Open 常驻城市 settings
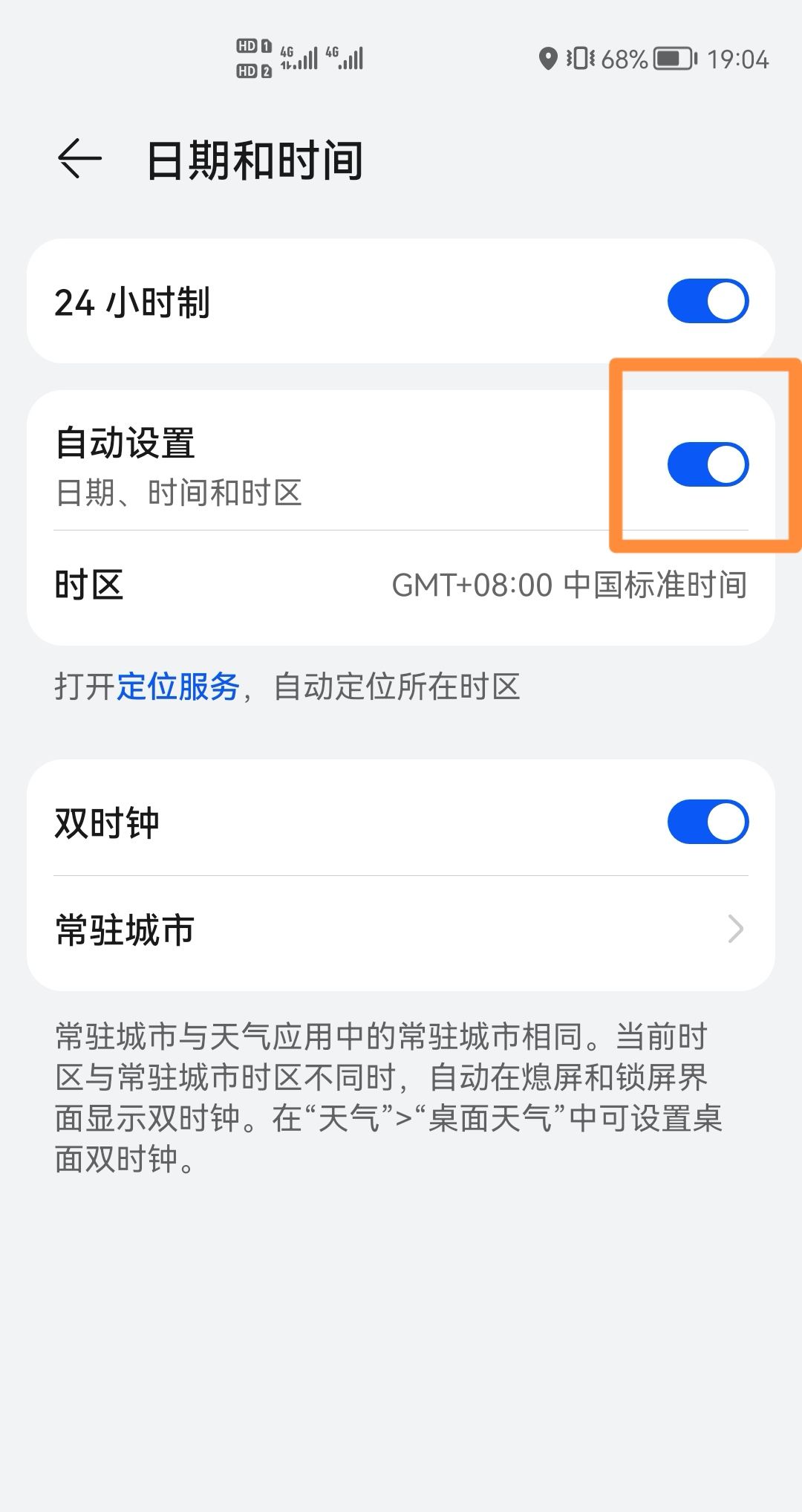Image resolution: width=802 pixels, height=1512 pixels. pos(401,929)
